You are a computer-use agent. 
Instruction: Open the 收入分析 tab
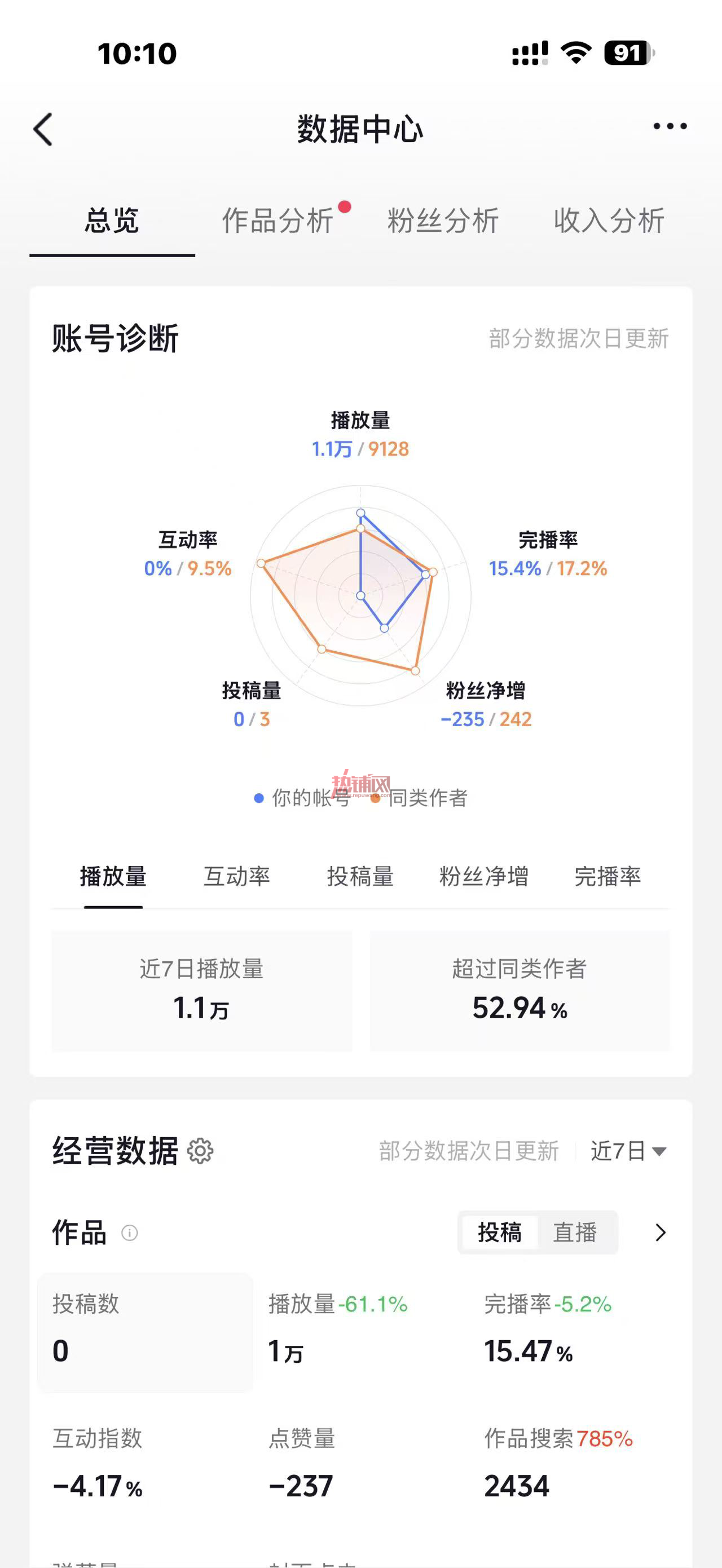609,220
